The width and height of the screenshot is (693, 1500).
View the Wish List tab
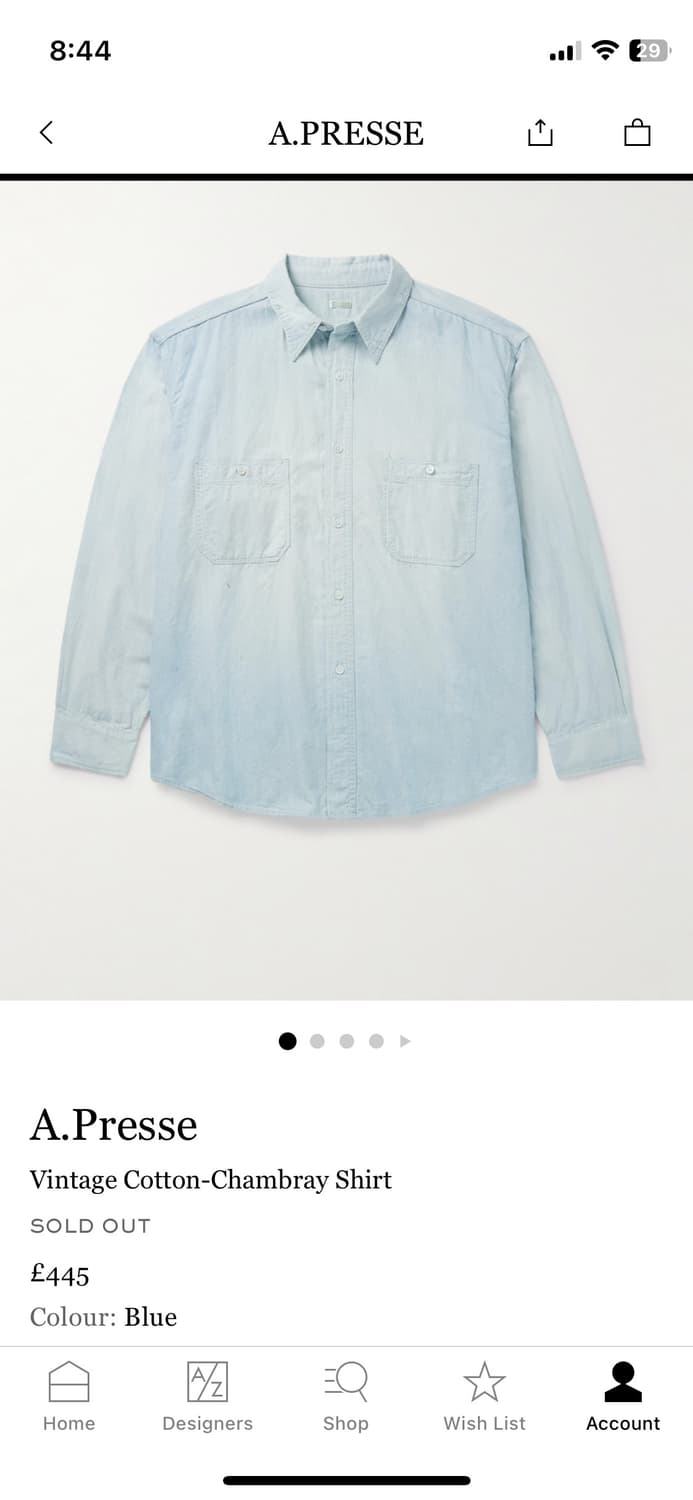coord(484,1396)
